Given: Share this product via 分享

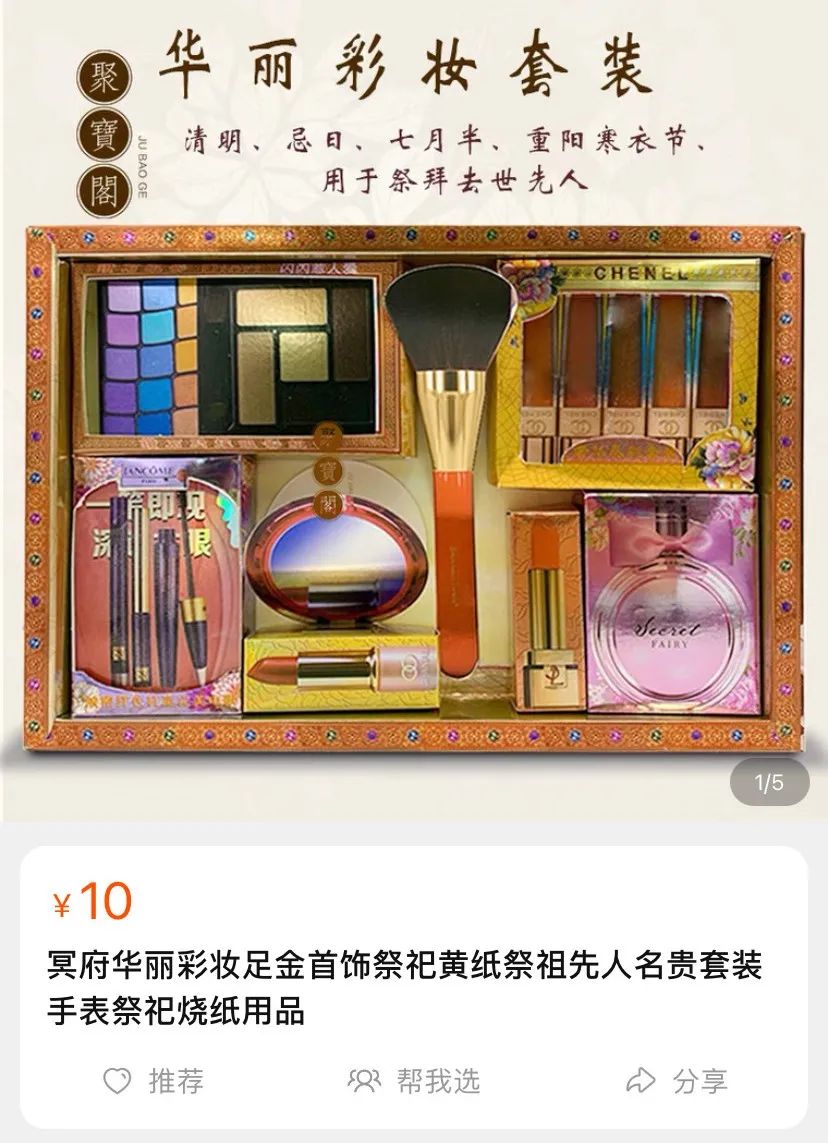Looking at the screenshot, I should (677, 1081).
